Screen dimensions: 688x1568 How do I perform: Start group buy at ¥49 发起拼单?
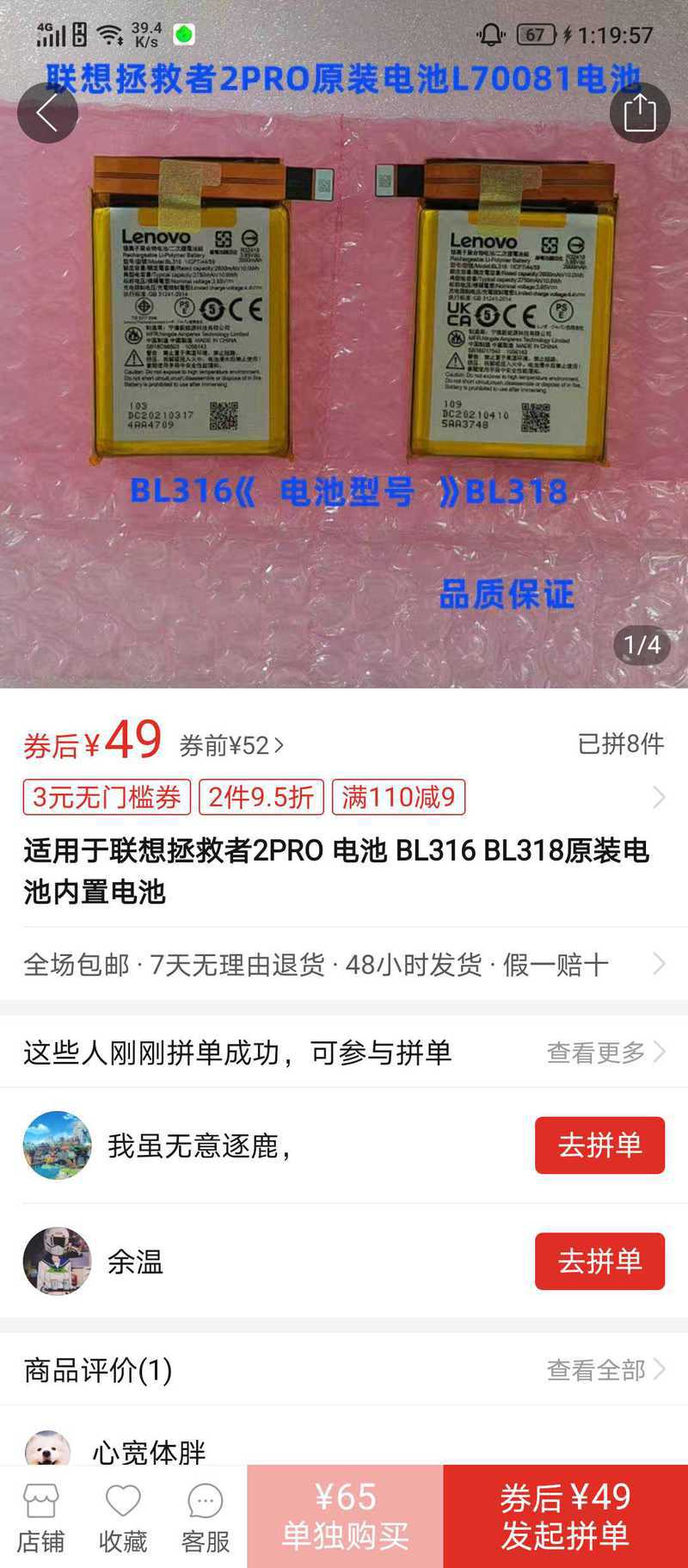pos(565,1516)
